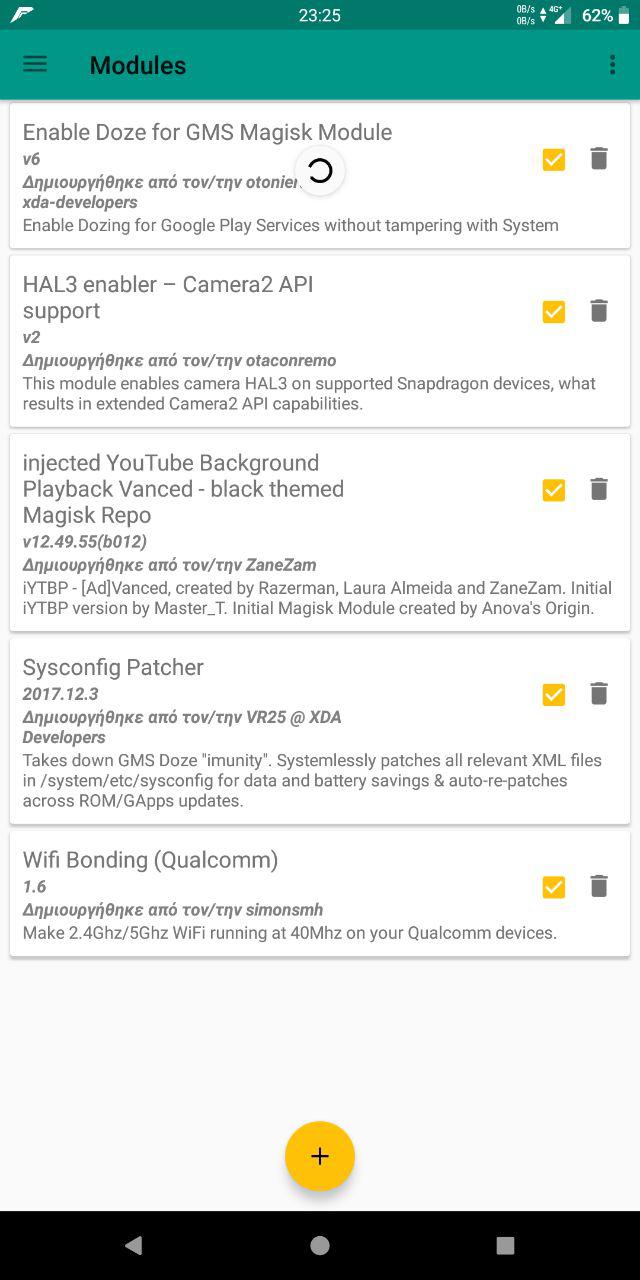Uncheck the Enable Doze for GMS module
640x1280 pixels.
(x=553, y=159)
